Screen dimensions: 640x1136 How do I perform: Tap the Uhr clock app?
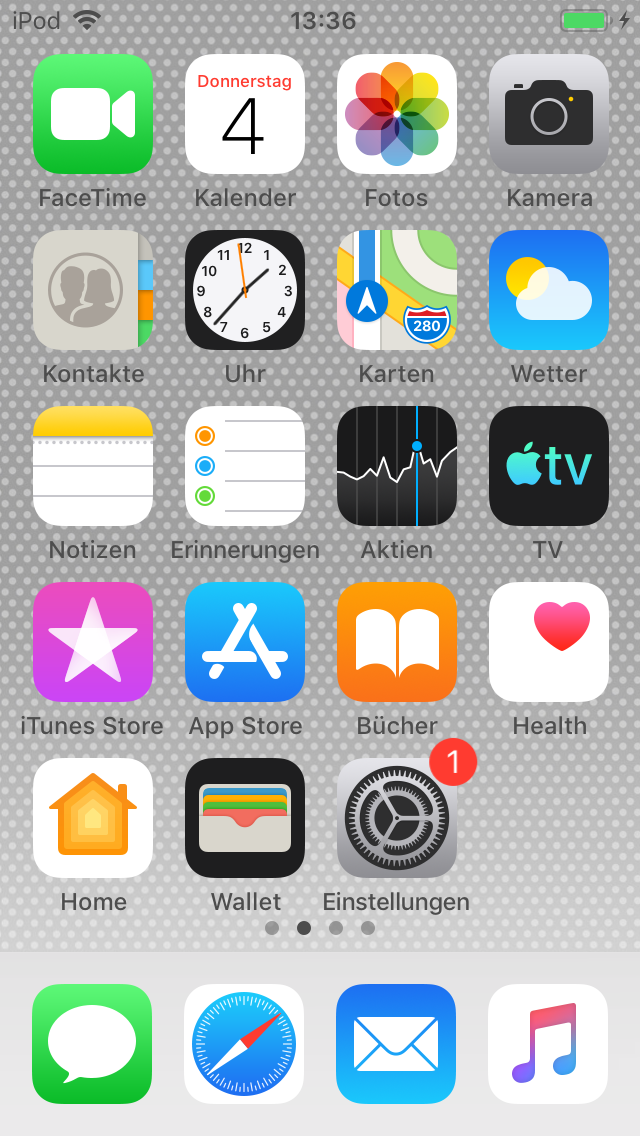coord(245,290)
